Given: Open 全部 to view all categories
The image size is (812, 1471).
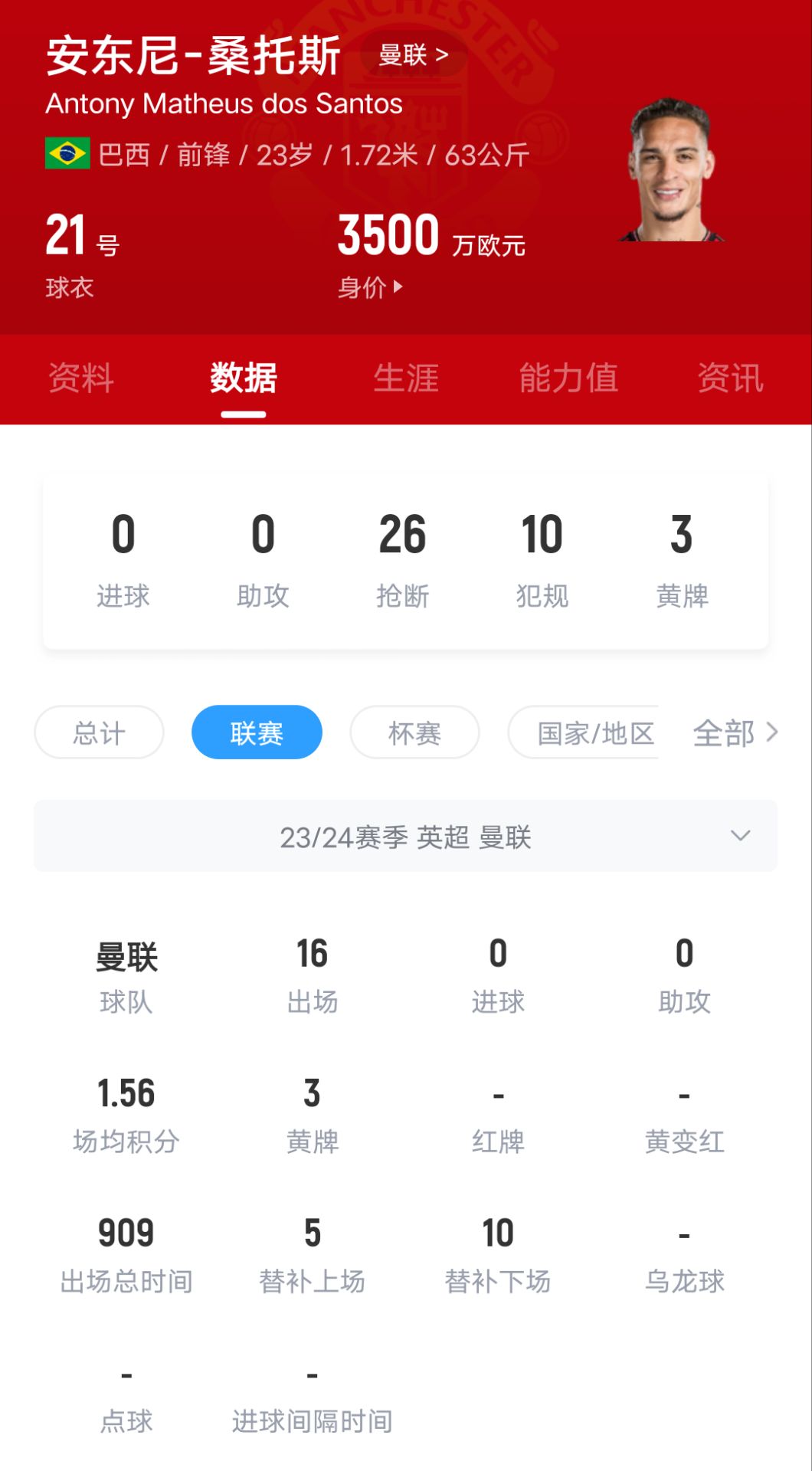Looking at the screenshot, I should click(735, 733).
